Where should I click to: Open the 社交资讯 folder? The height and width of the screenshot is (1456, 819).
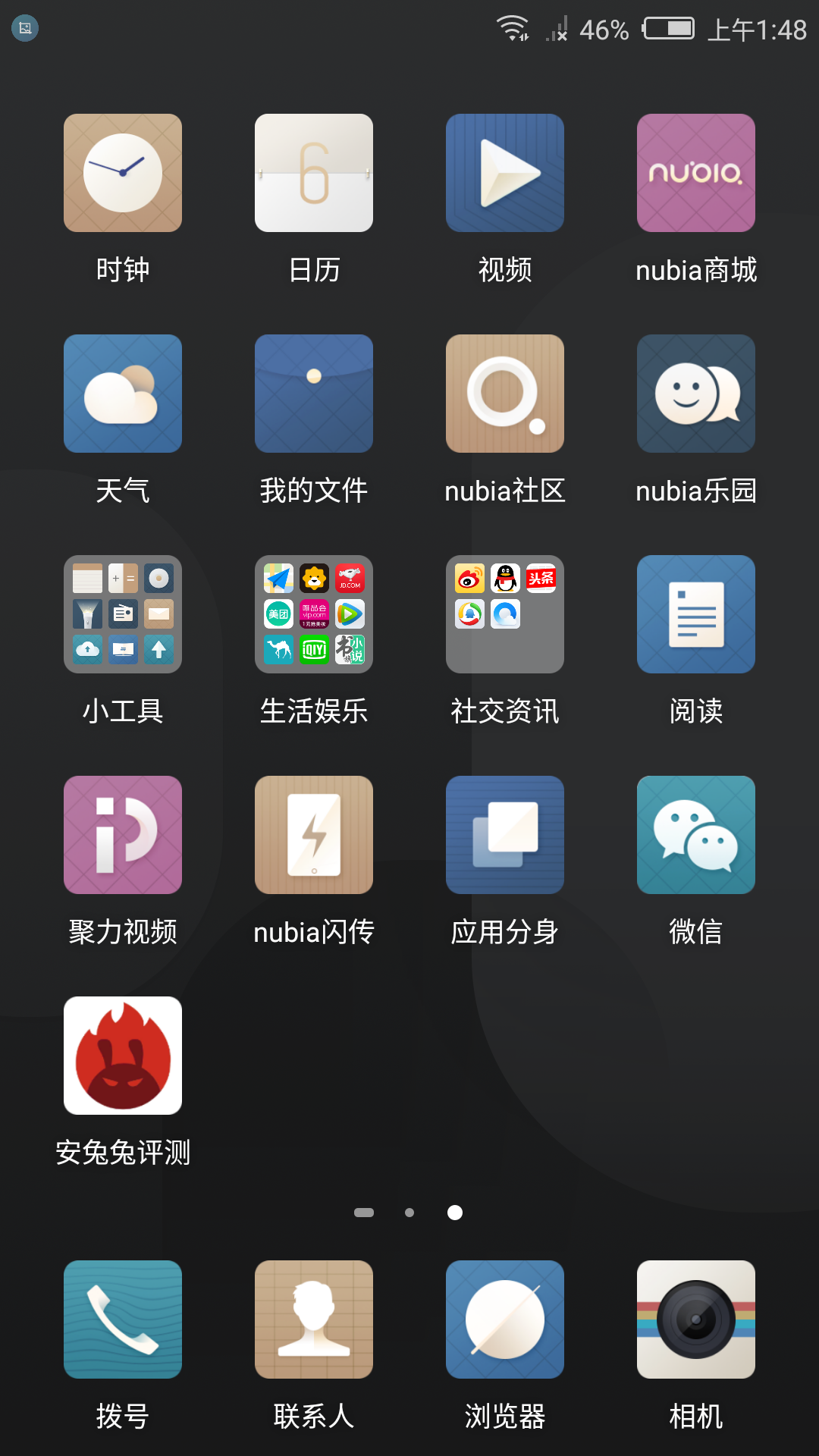pyautogui.click(x=505, y=614)
